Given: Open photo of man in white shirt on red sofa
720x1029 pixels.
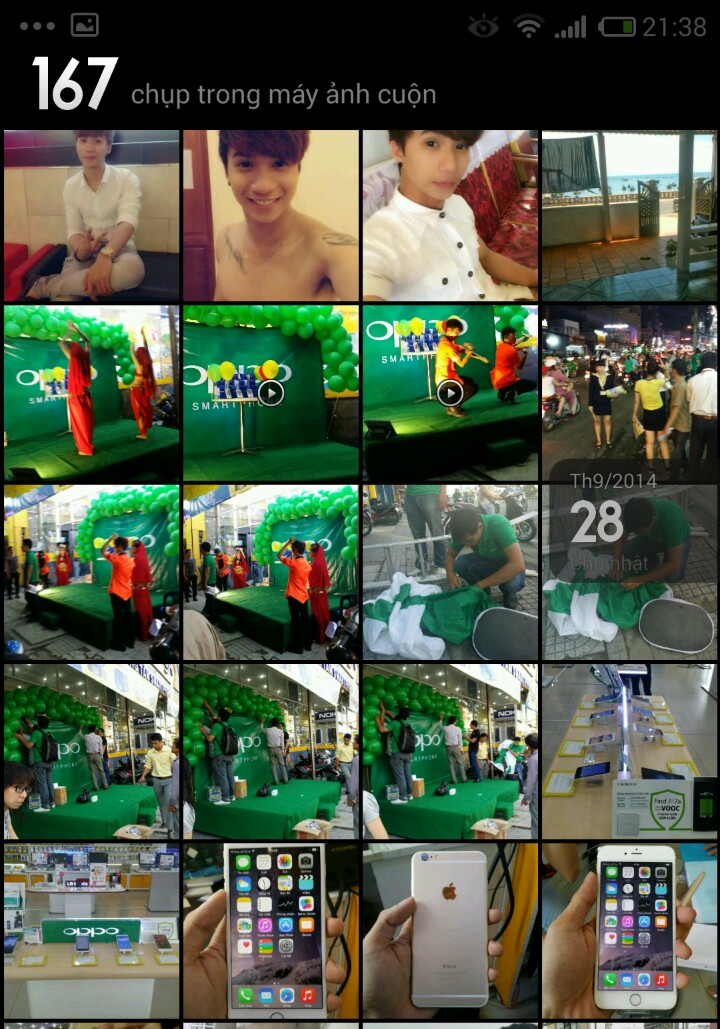Looking at the screenshot, I should point(92,215).
